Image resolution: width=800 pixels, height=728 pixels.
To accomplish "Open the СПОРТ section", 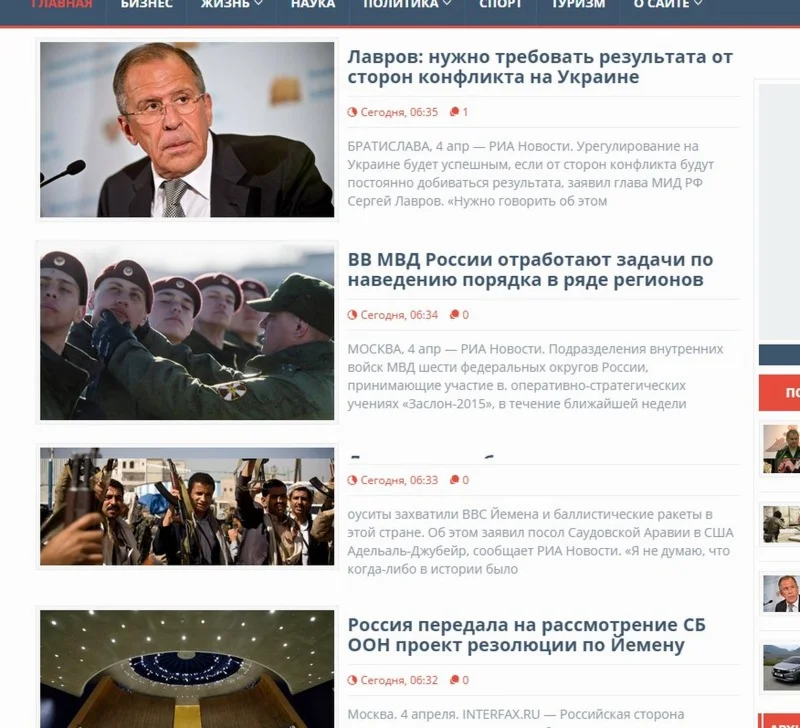I will (500, 5).
